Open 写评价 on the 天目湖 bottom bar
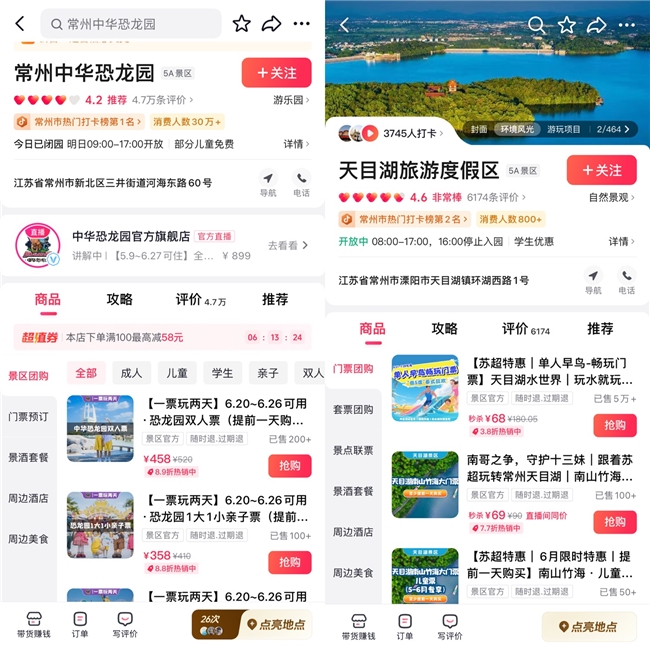Viewport: 650px width, 649px height. click(x=451, y=626)
